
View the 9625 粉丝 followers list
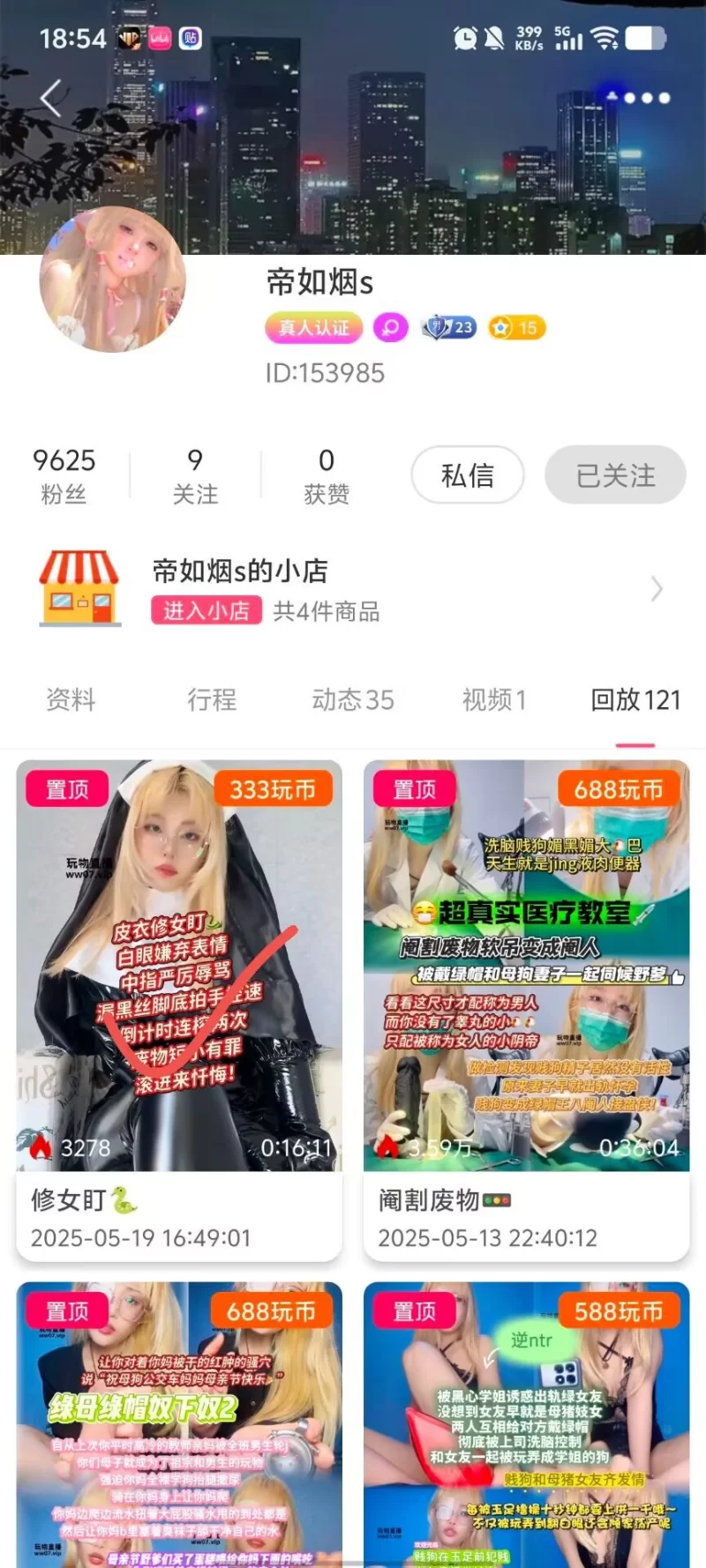point(64,475)
